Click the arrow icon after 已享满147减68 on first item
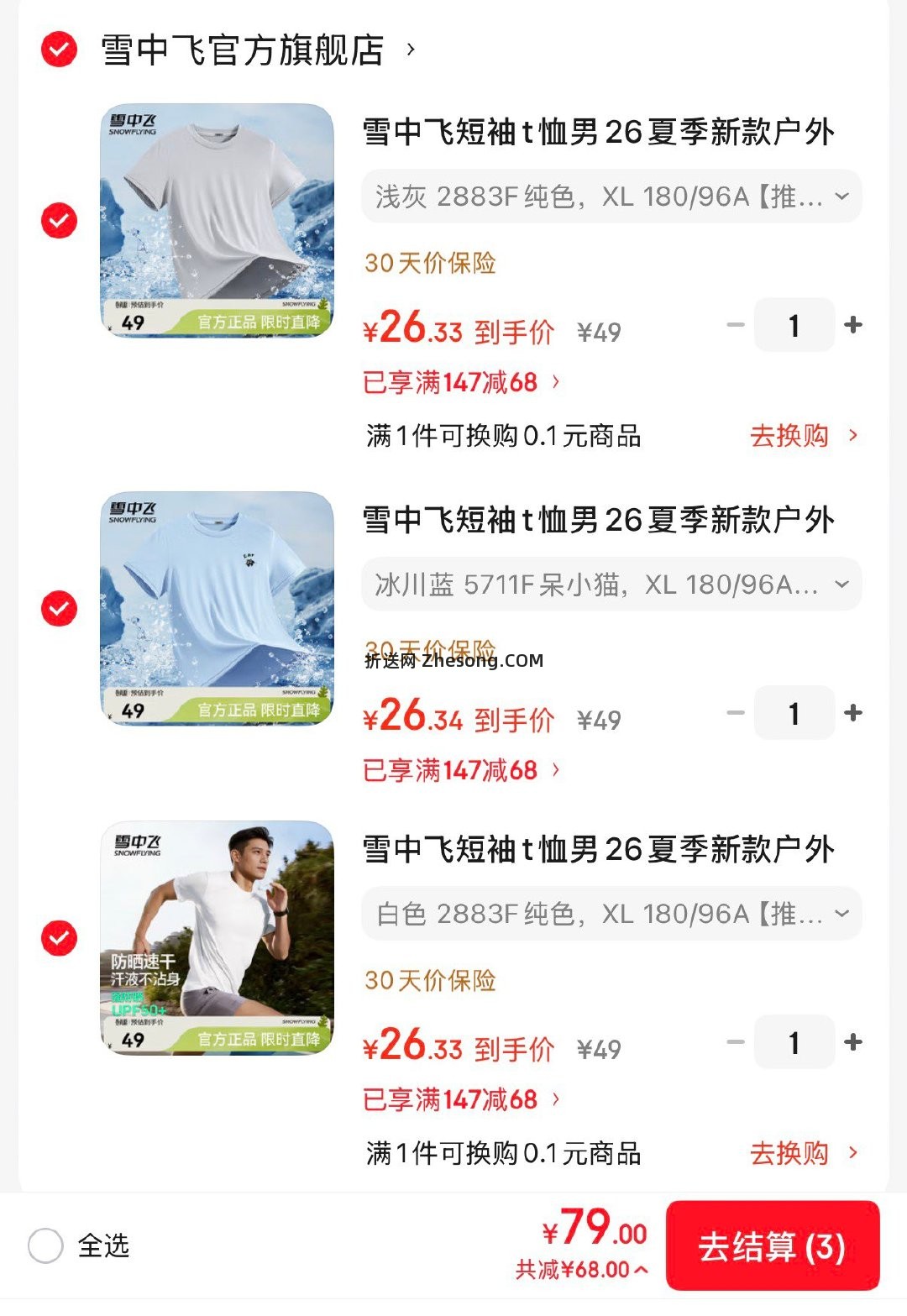Image resolution: width=907 pixels, height=1316 pixels. point(555,383)
